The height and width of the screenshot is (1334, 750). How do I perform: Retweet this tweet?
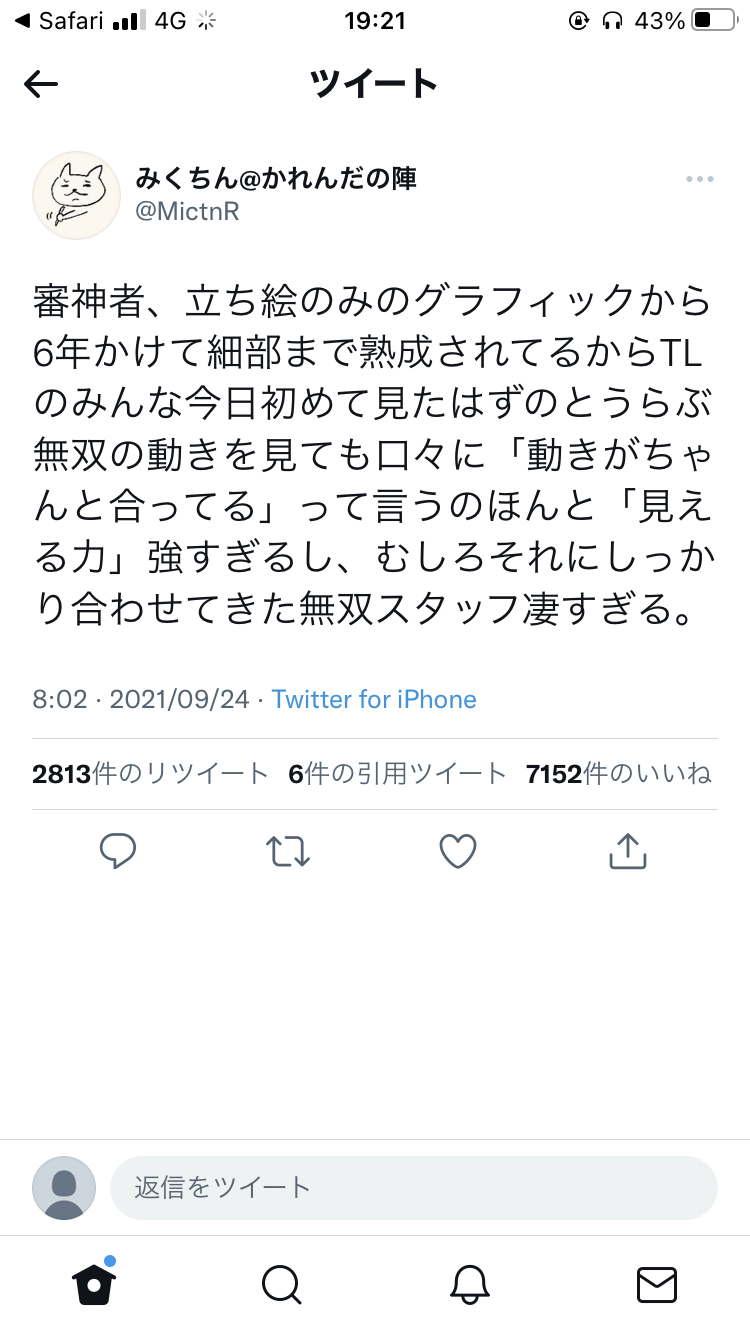(x=288, y=852)
